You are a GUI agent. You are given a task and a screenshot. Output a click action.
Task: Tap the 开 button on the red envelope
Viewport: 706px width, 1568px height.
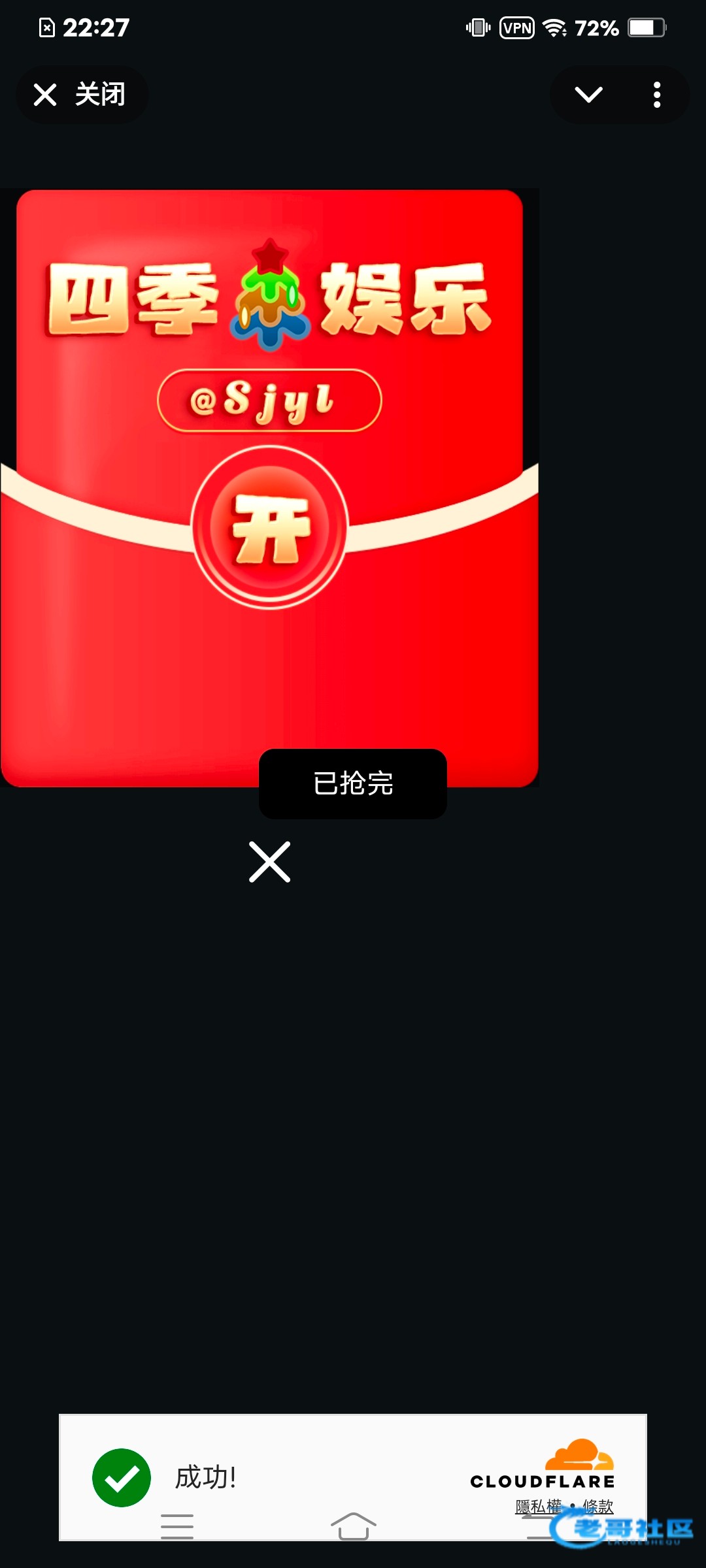click(270, 527)
